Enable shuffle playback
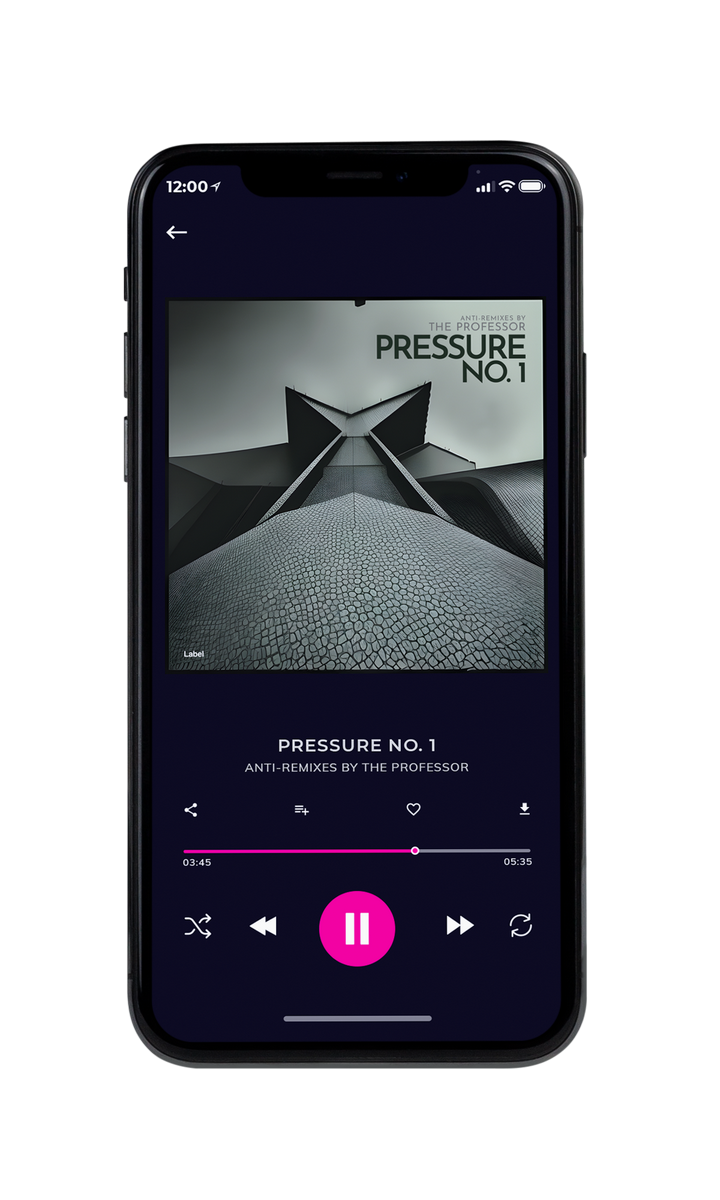720x1200 pixels. pos(197,926)
